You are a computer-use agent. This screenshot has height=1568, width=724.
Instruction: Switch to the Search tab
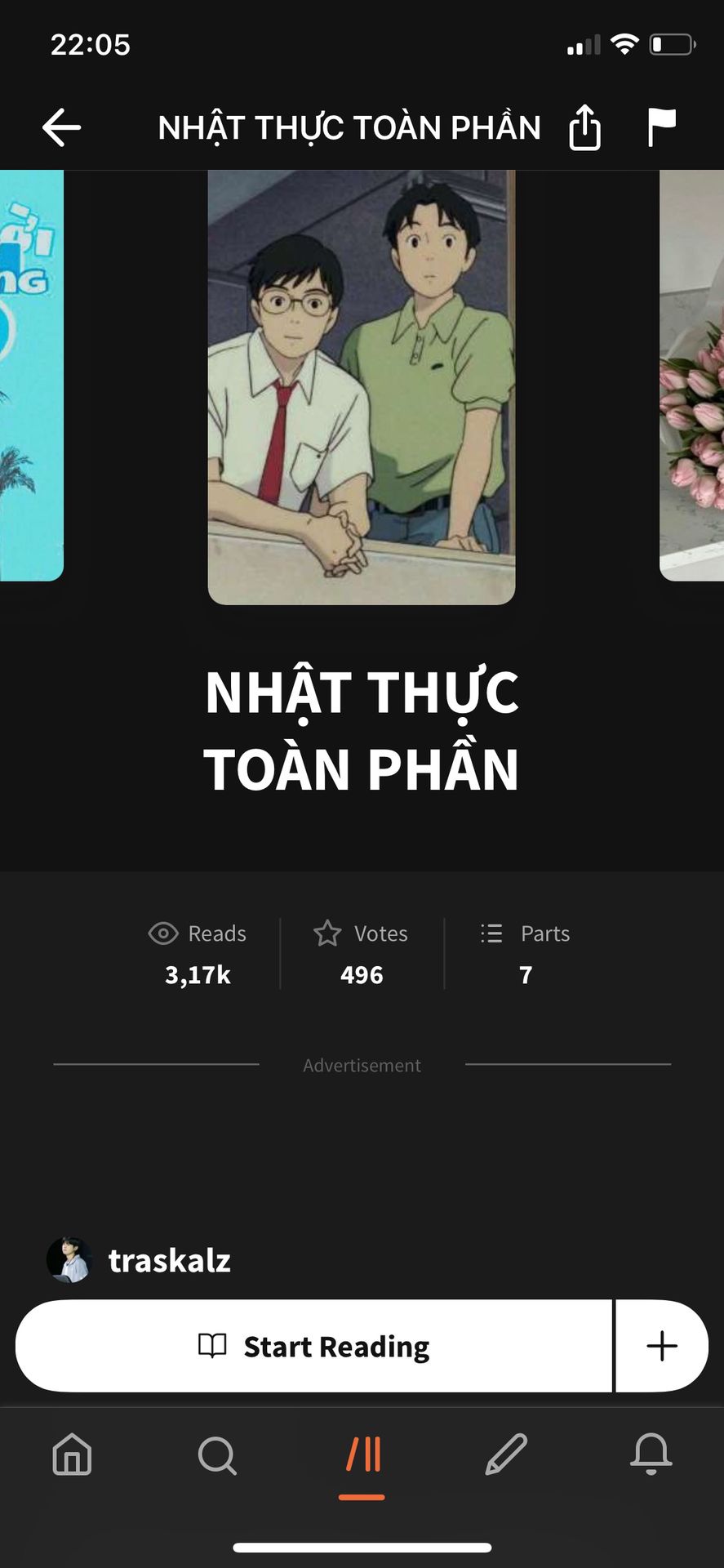(217, 1455)
